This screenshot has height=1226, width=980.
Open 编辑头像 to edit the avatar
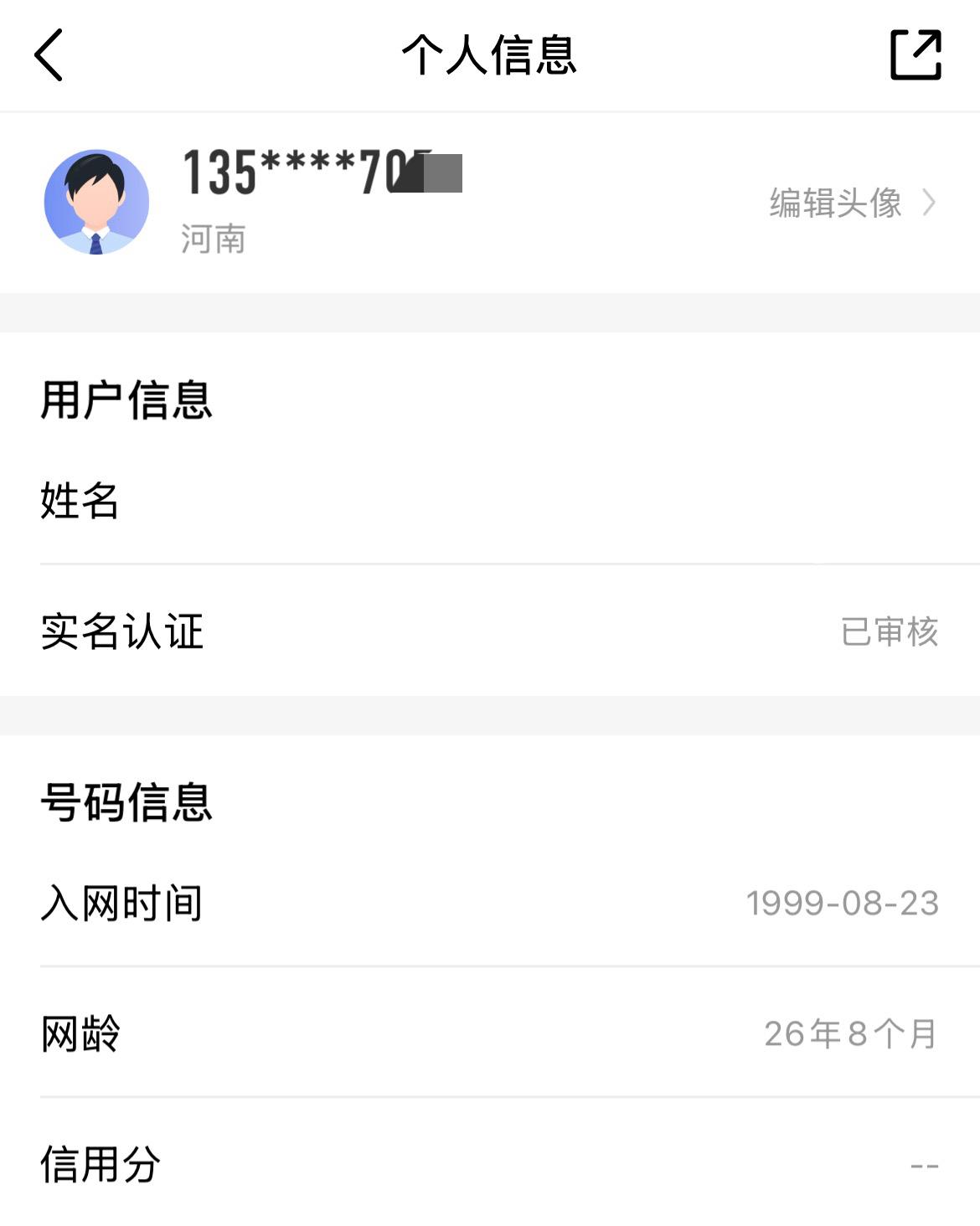click(x=835, y=201)
